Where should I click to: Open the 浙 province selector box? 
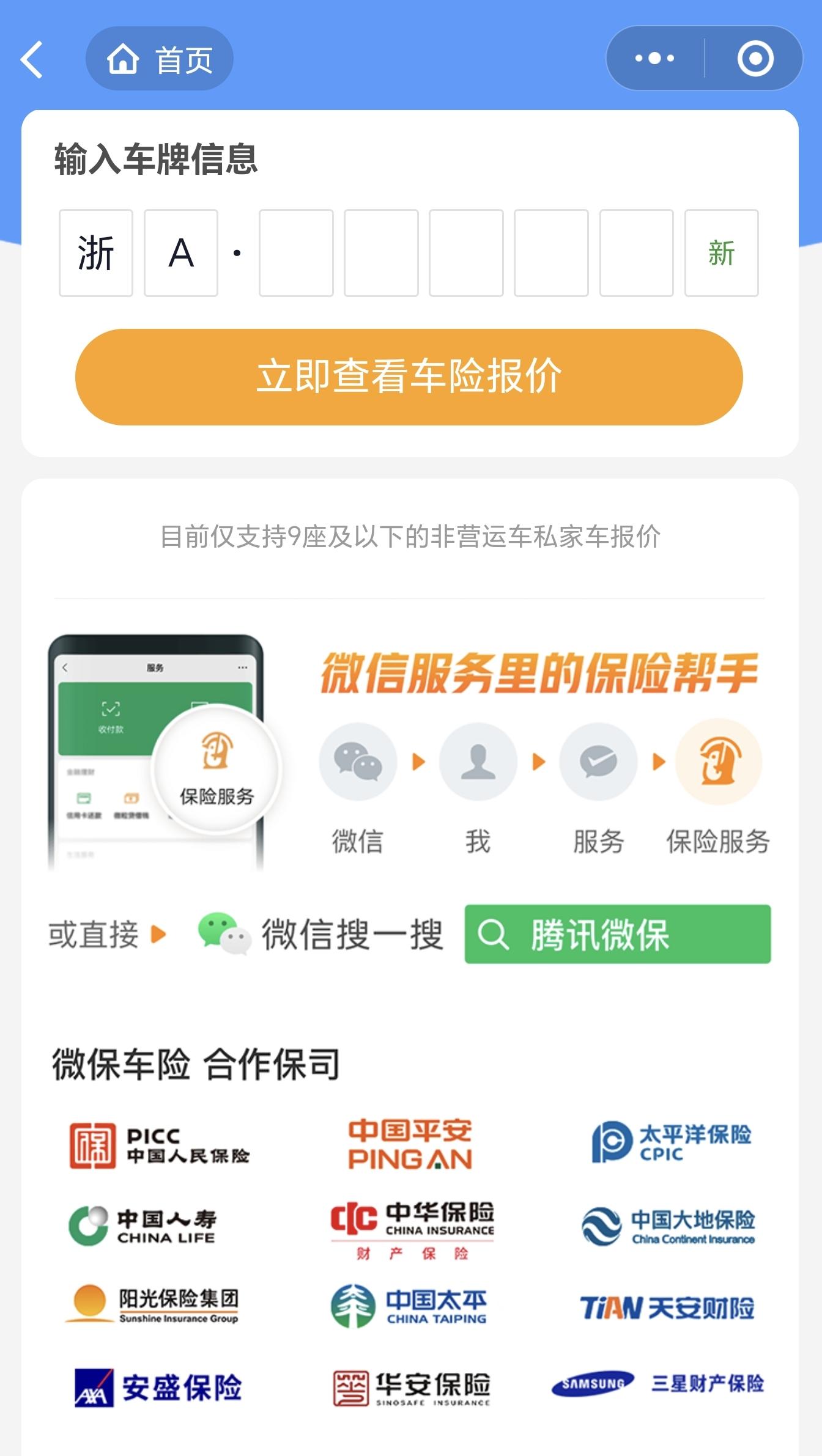(96, 253)
